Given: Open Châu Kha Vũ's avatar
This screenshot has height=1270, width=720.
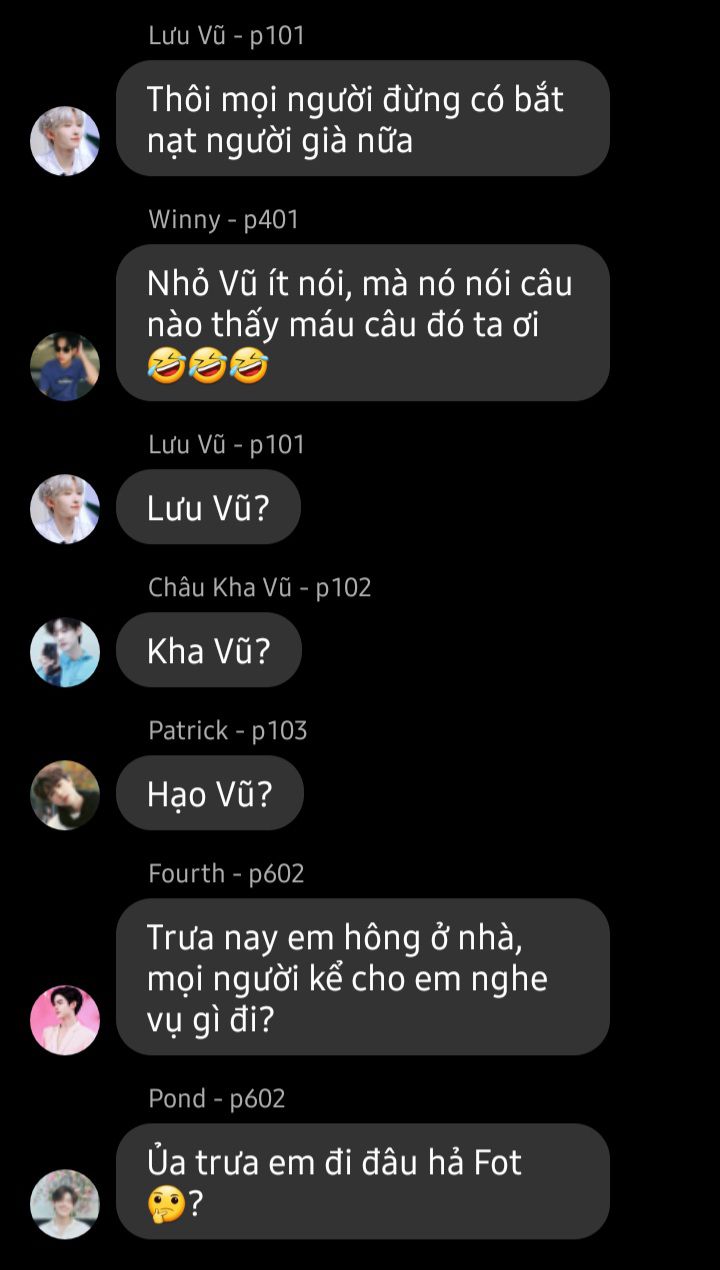Looking at the screenshot, I should [x=65, y=652].
